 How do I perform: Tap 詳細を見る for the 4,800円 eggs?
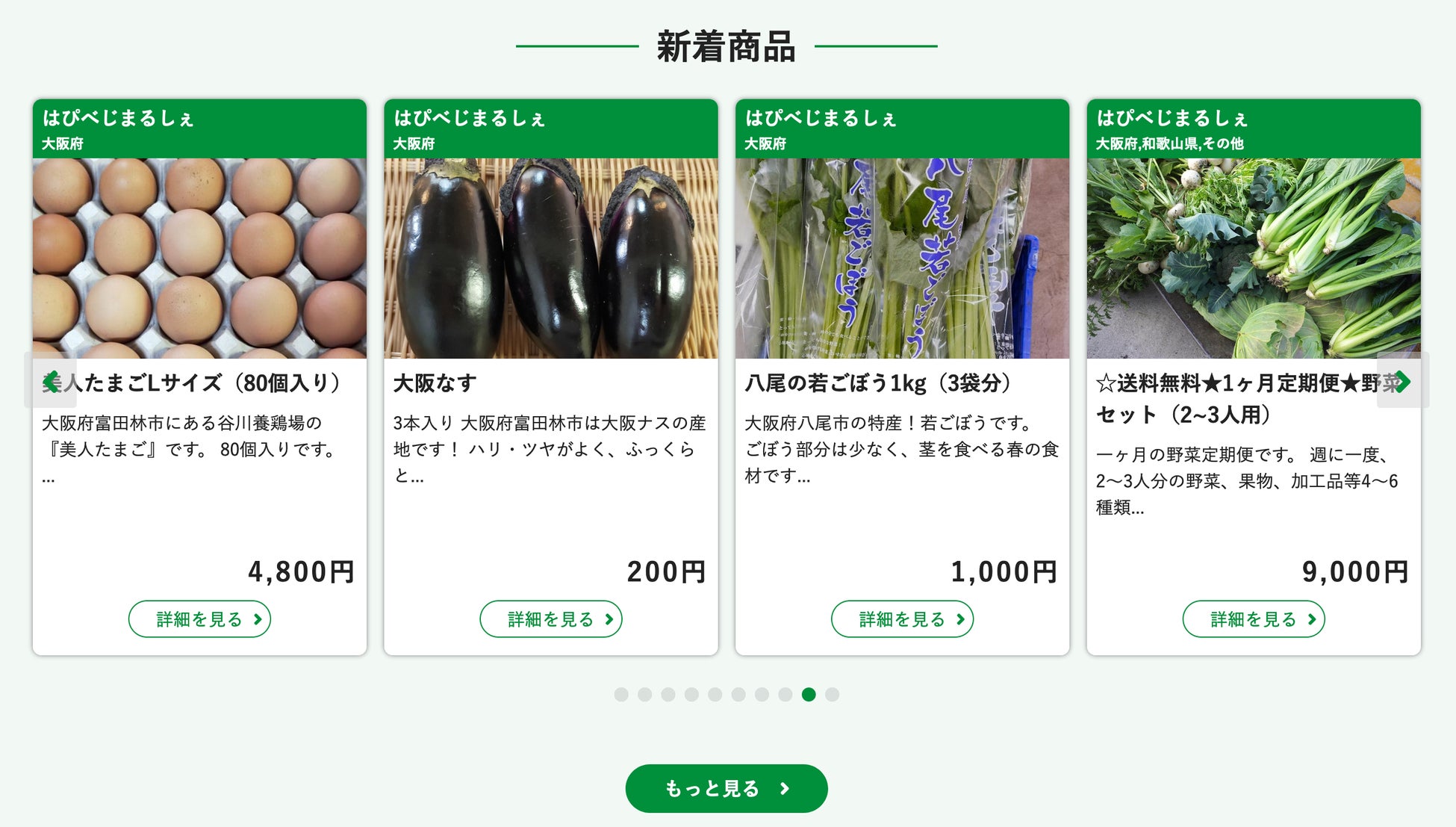pos(199,619)
